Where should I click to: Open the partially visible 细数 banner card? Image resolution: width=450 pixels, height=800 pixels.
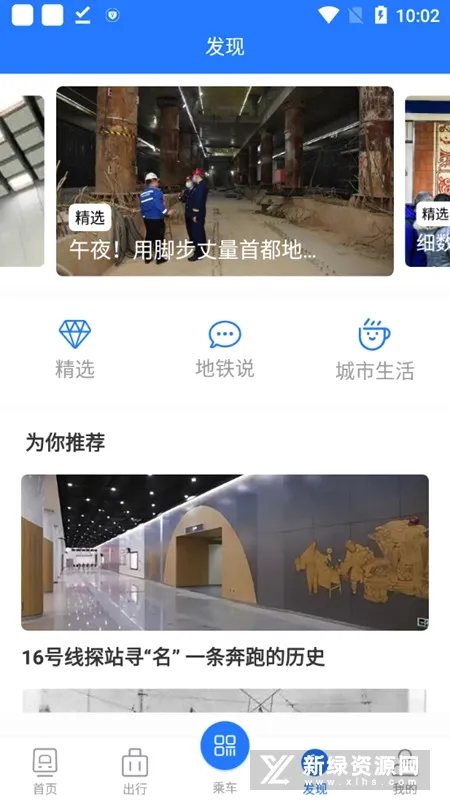(x=428, y=181)
